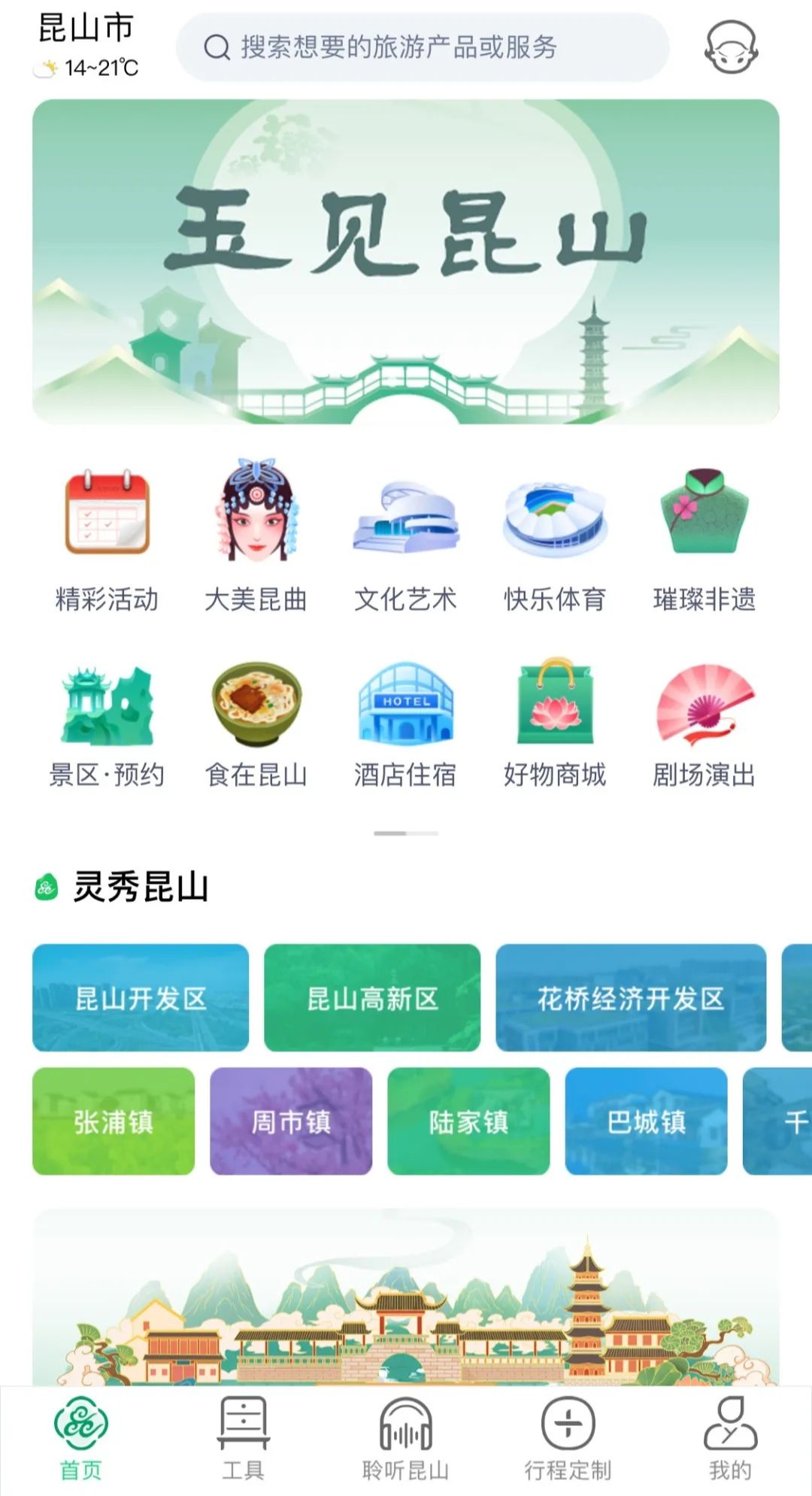This screenshot has width=812, height=1496.
Task: Open the customer service avatar icon
Action: coord(730,47)
